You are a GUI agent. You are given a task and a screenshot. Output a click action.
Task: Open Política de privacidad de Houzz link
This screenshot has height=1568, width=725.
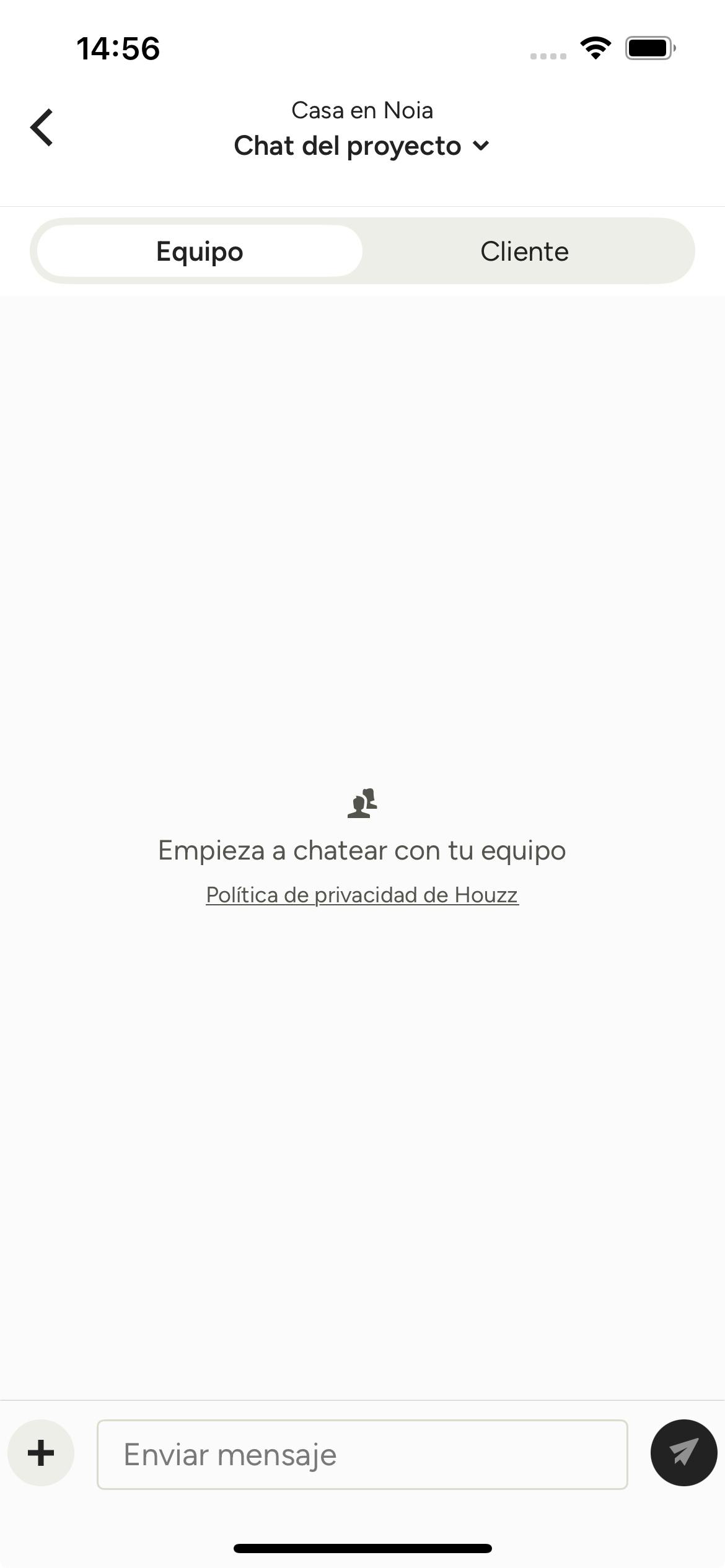coord(362,895)
